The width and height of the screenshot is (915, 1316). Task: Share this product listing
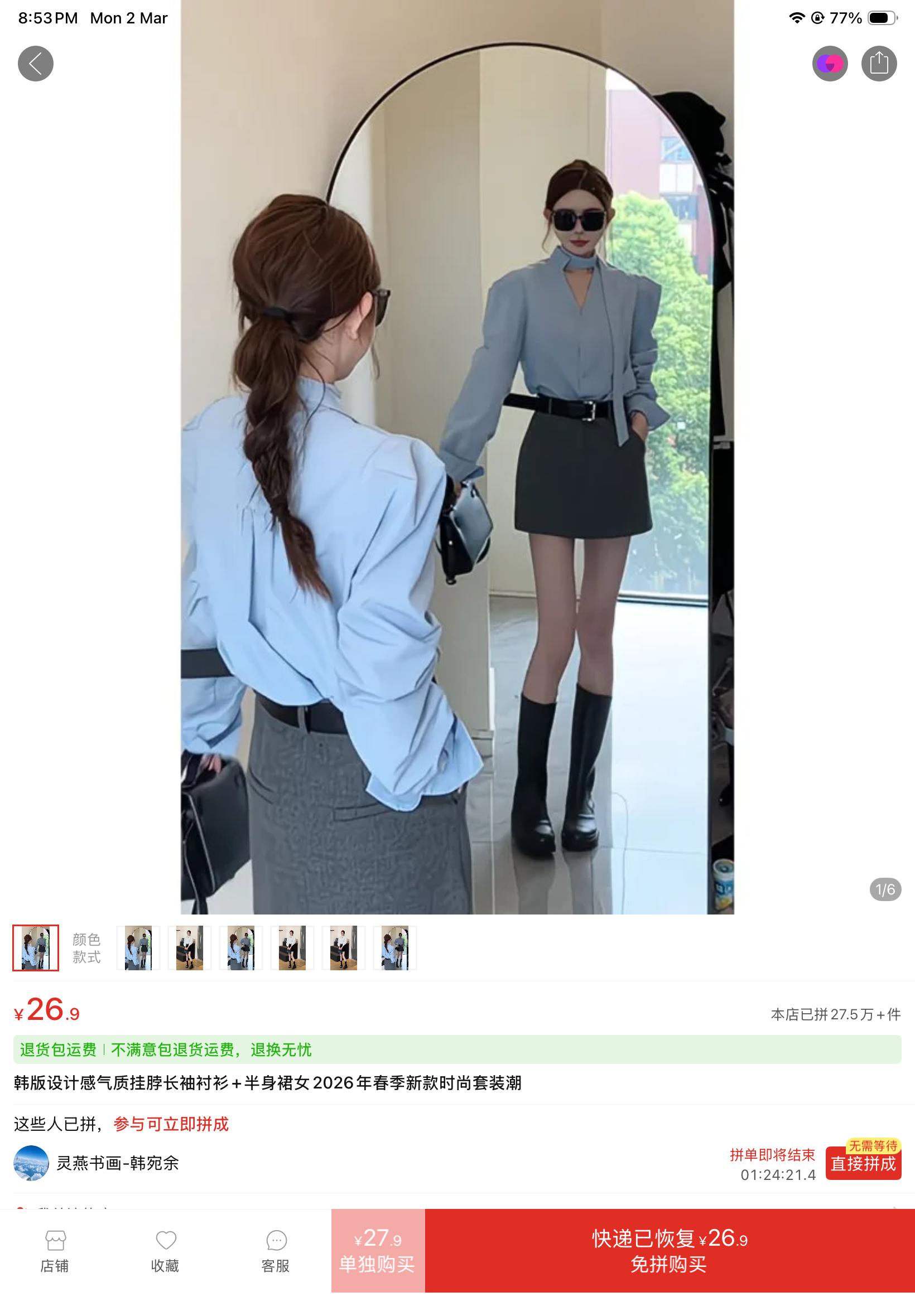[878, 64]
